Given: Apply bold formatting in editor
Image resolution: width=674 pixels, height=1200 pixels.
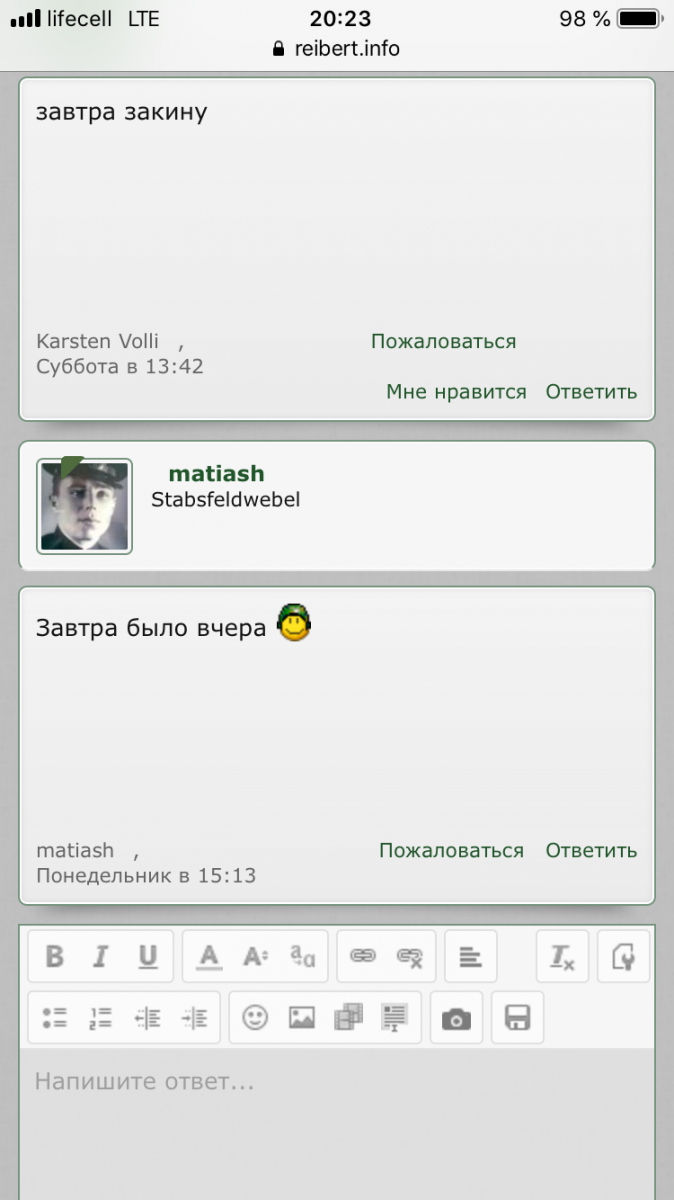Looking at the screenshot, I should [54, 957].
